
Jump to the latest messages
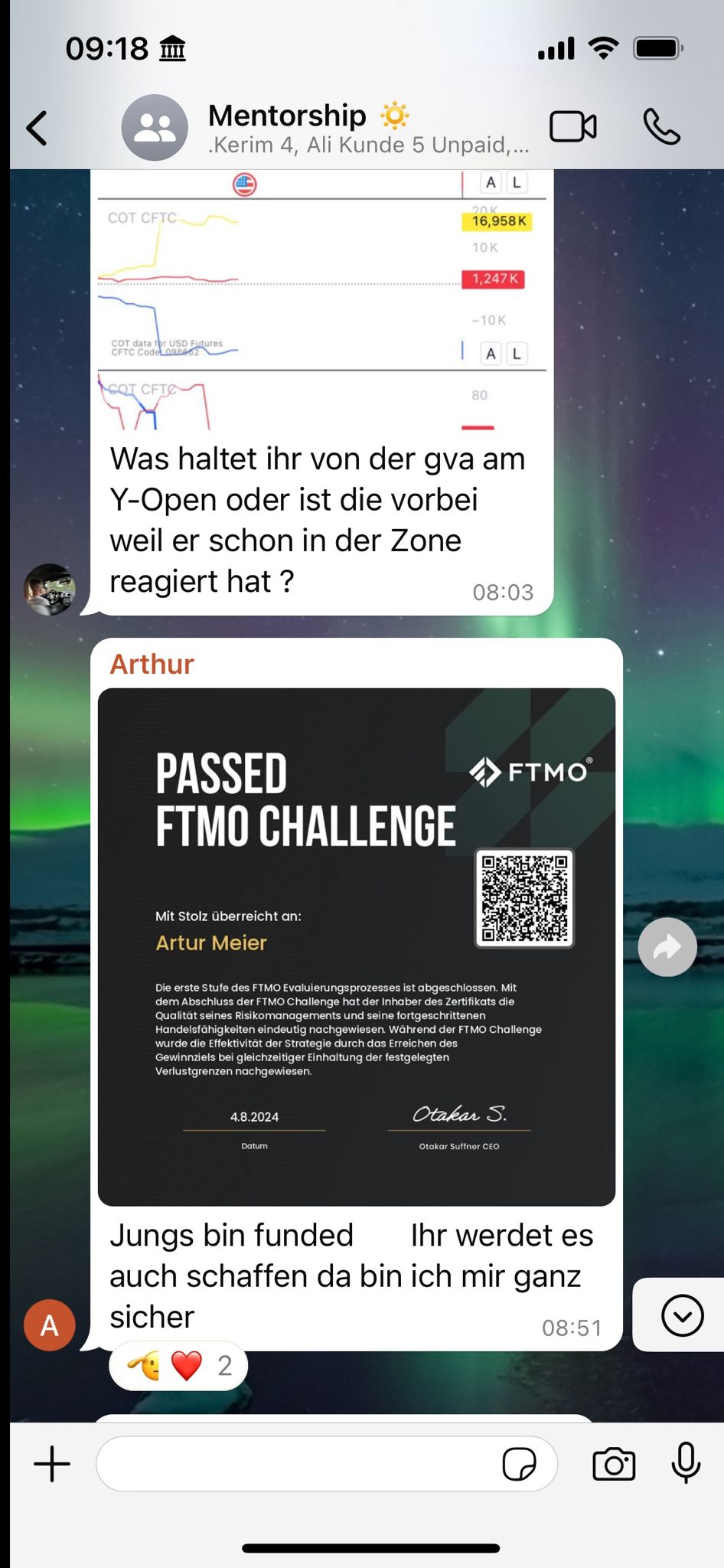pyautogui.click(x=681, y=1315)
